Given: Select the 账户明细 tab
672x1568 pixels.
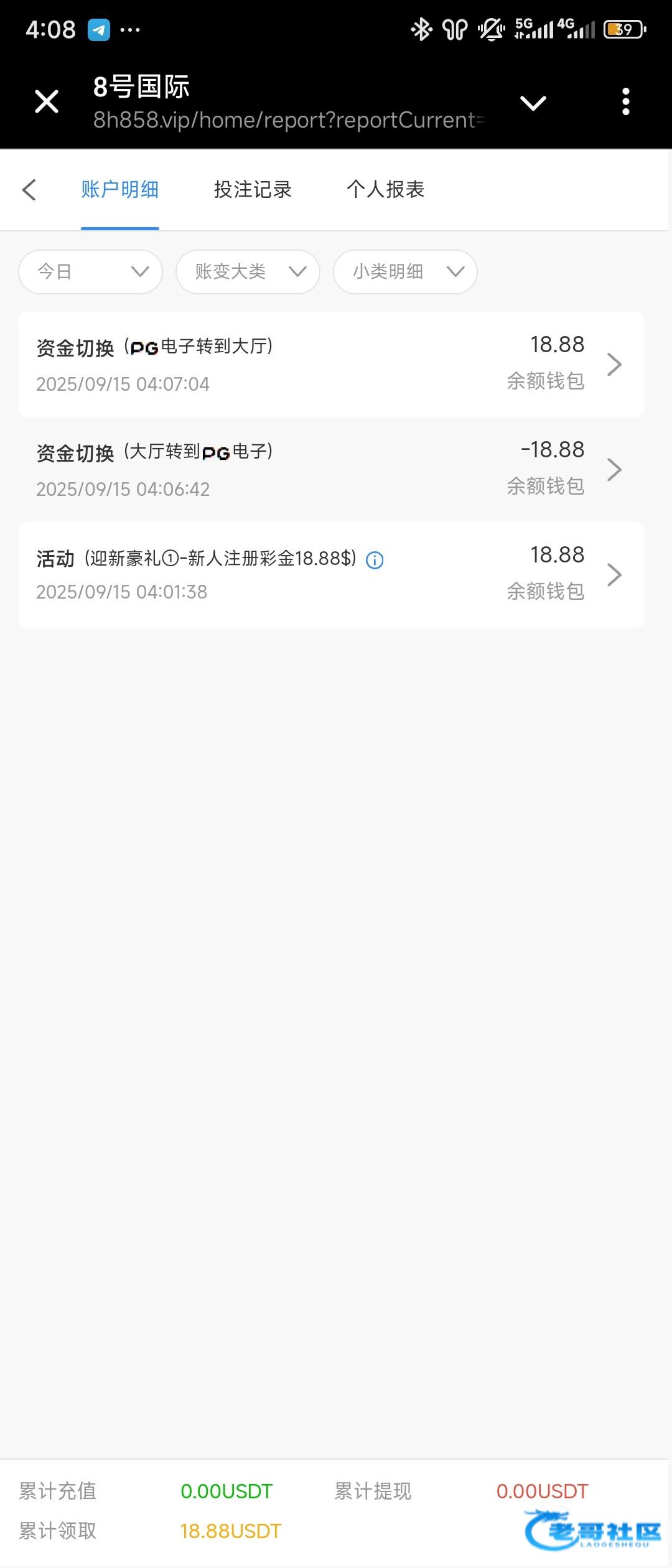Looking at the screenshot, I should coord(119,190).
